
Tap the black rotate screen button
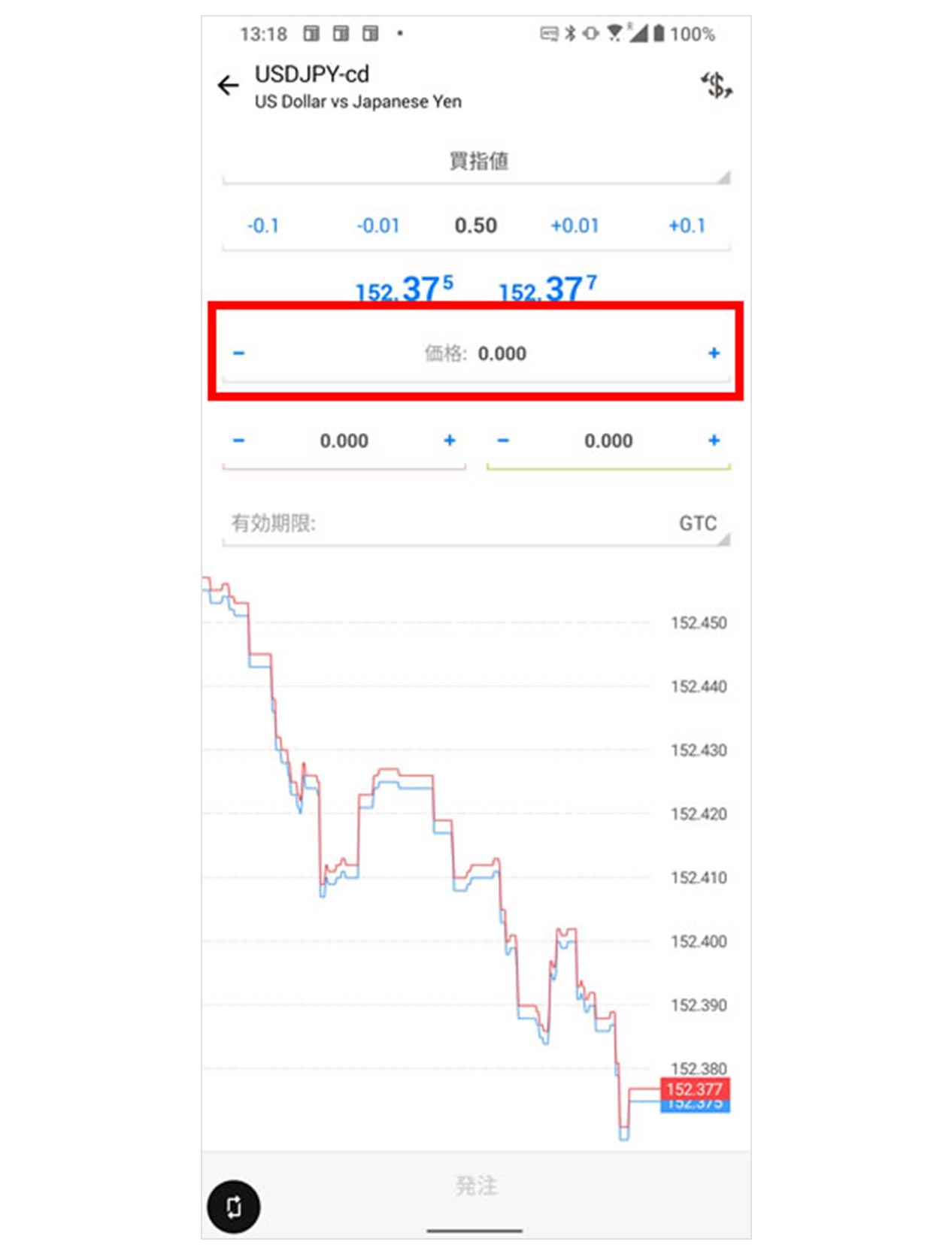click(x=234, y=1207)
